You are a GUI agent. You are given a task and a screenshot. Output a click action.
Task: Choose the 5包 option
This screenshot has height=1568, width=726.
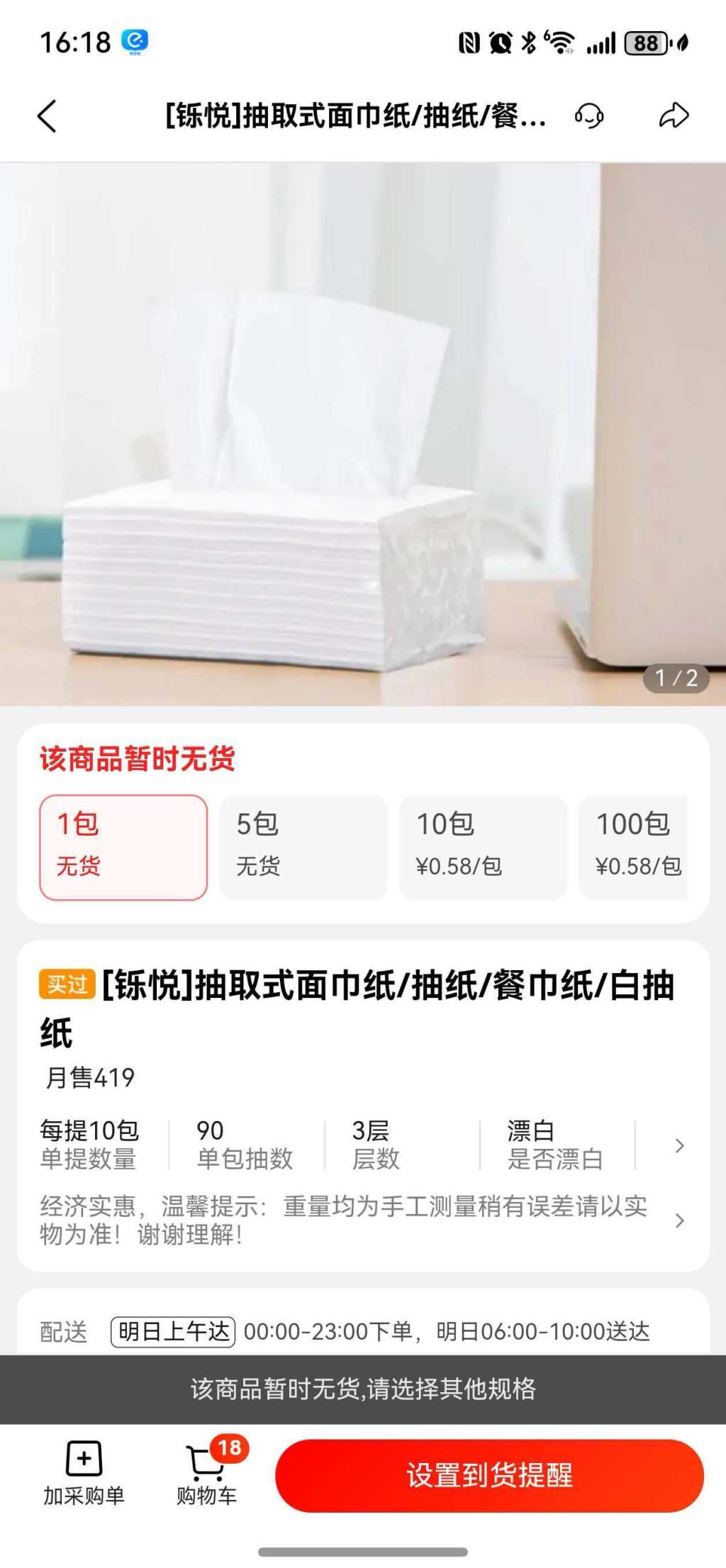tap(303, 847)
